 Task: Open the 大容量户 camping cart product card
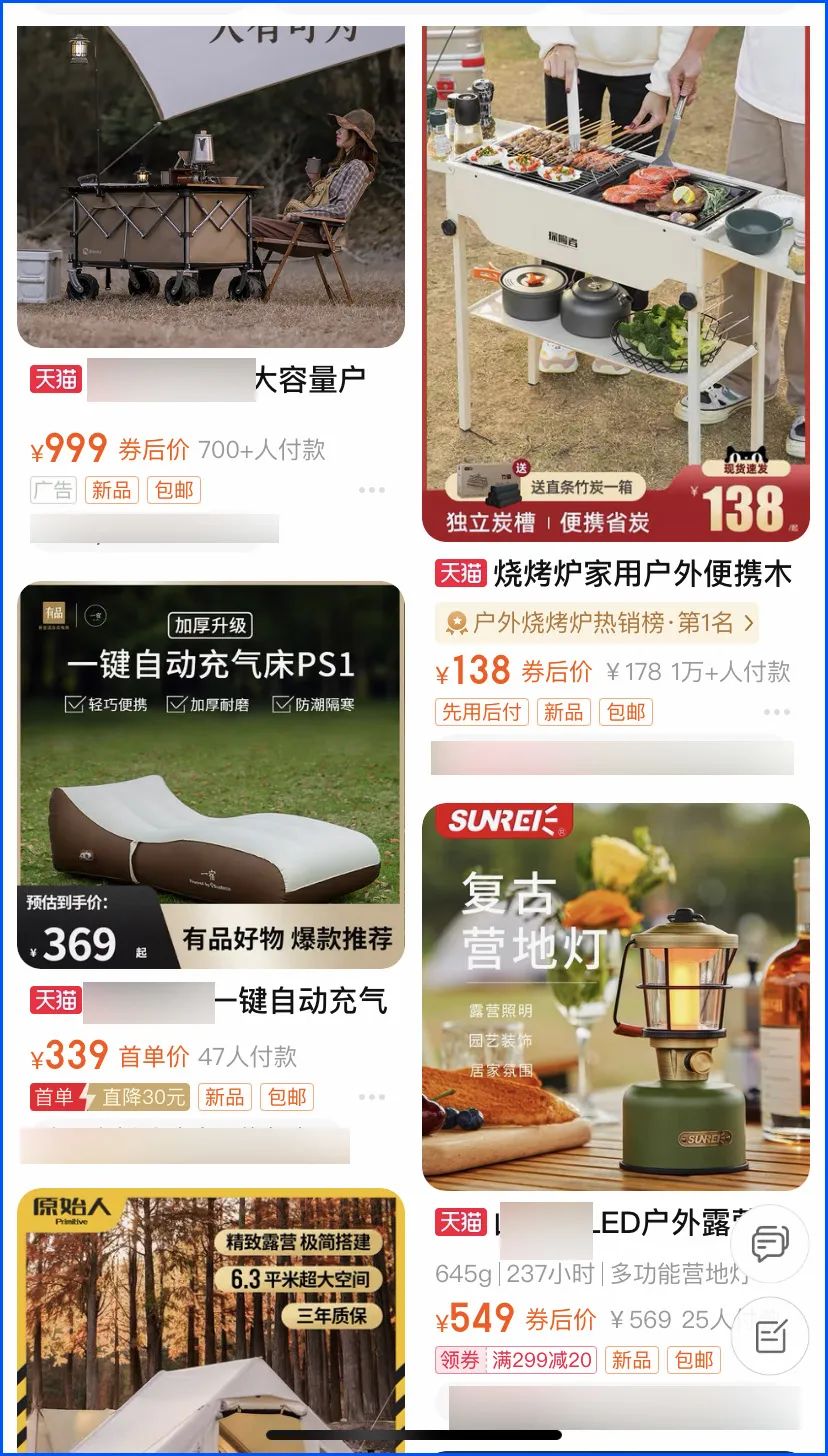coord(211,190)
